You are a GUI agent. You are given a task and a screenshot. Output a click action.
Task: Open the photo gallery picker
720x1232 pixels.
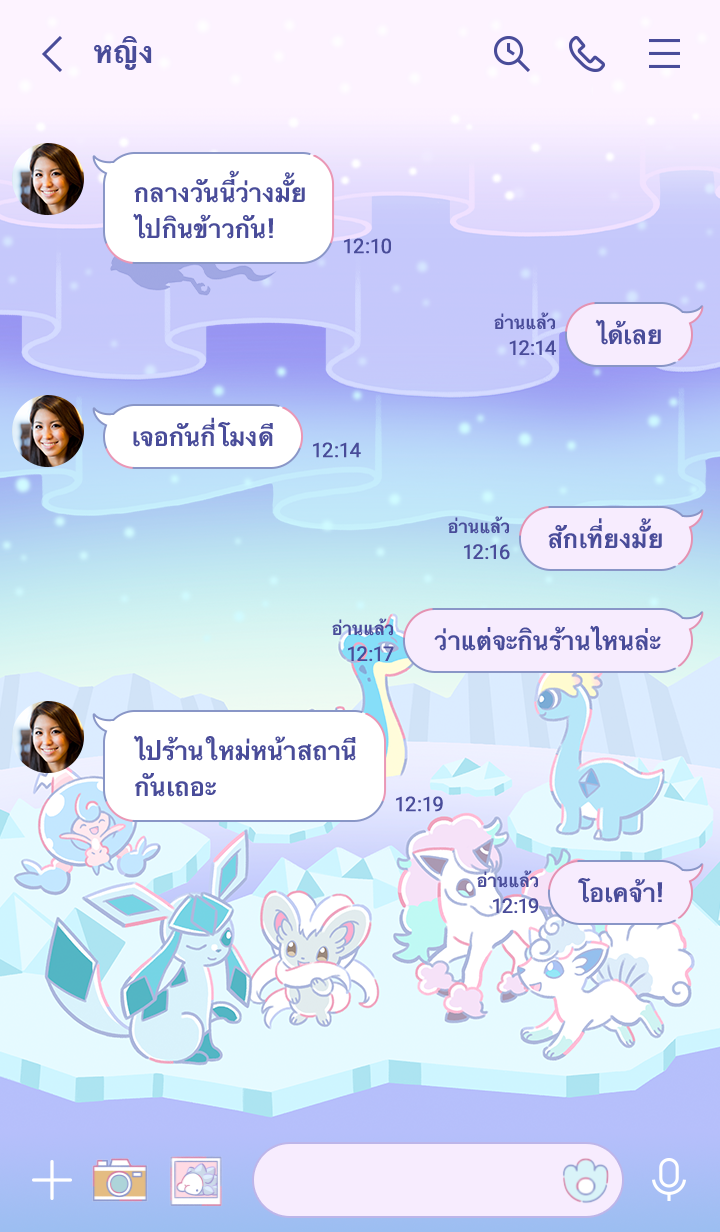(196, 1181)
